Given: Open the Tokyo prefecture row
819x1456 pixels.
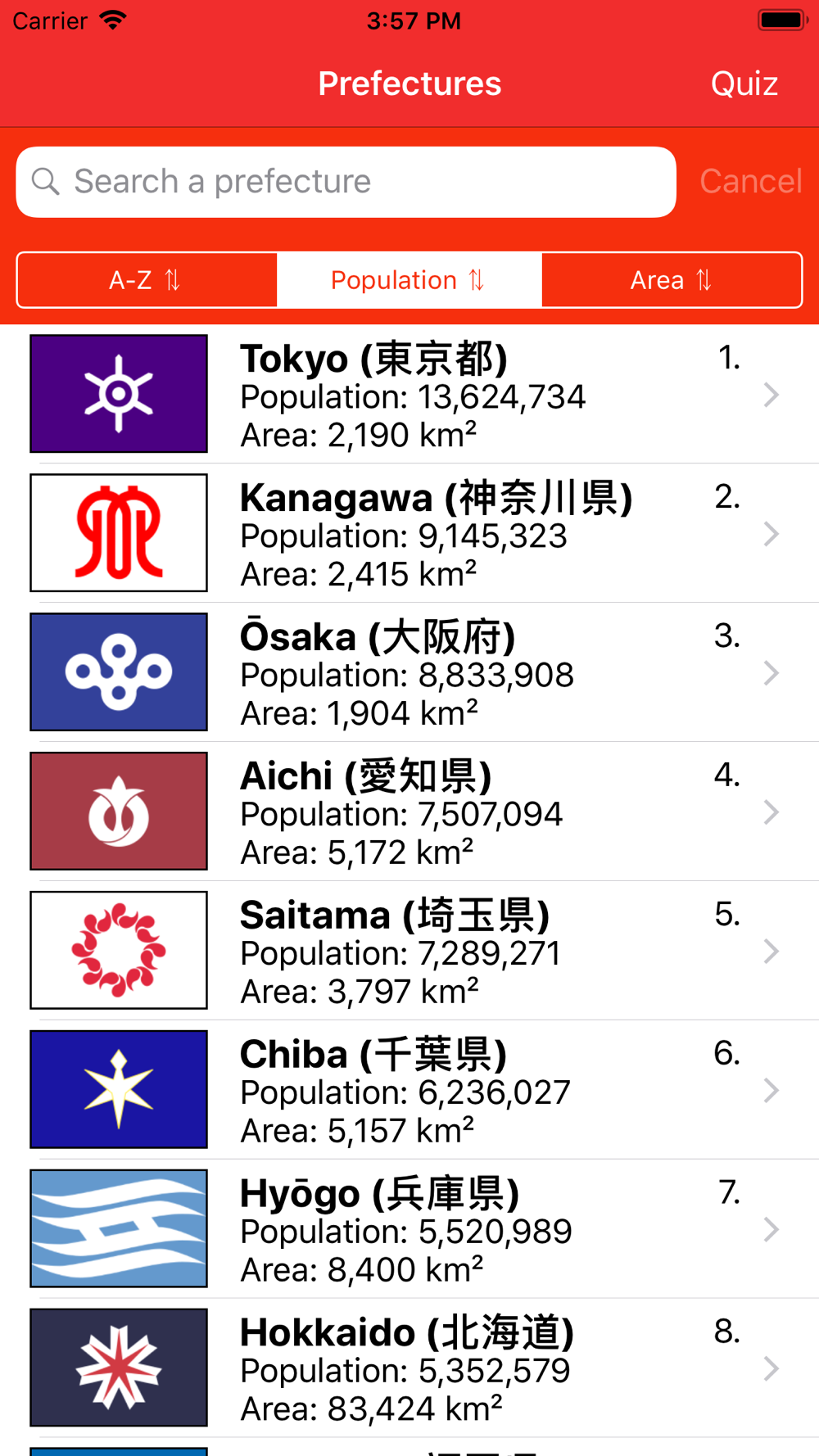Looking at the screenshot, I should pyautogui.click(x=409, y=395).
